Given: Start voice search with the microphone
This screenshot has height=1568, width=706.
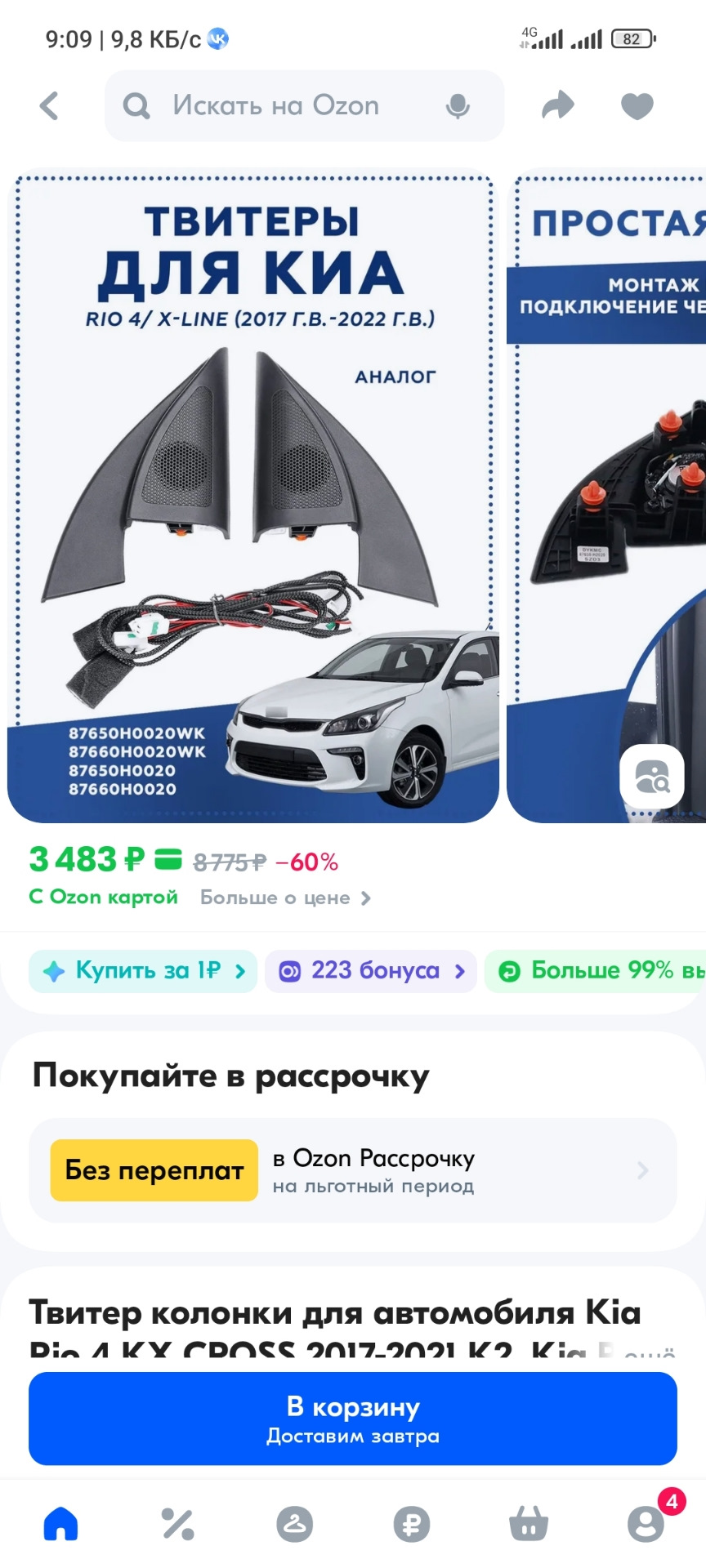Looking at the screenshot, I should coord(458,106).
